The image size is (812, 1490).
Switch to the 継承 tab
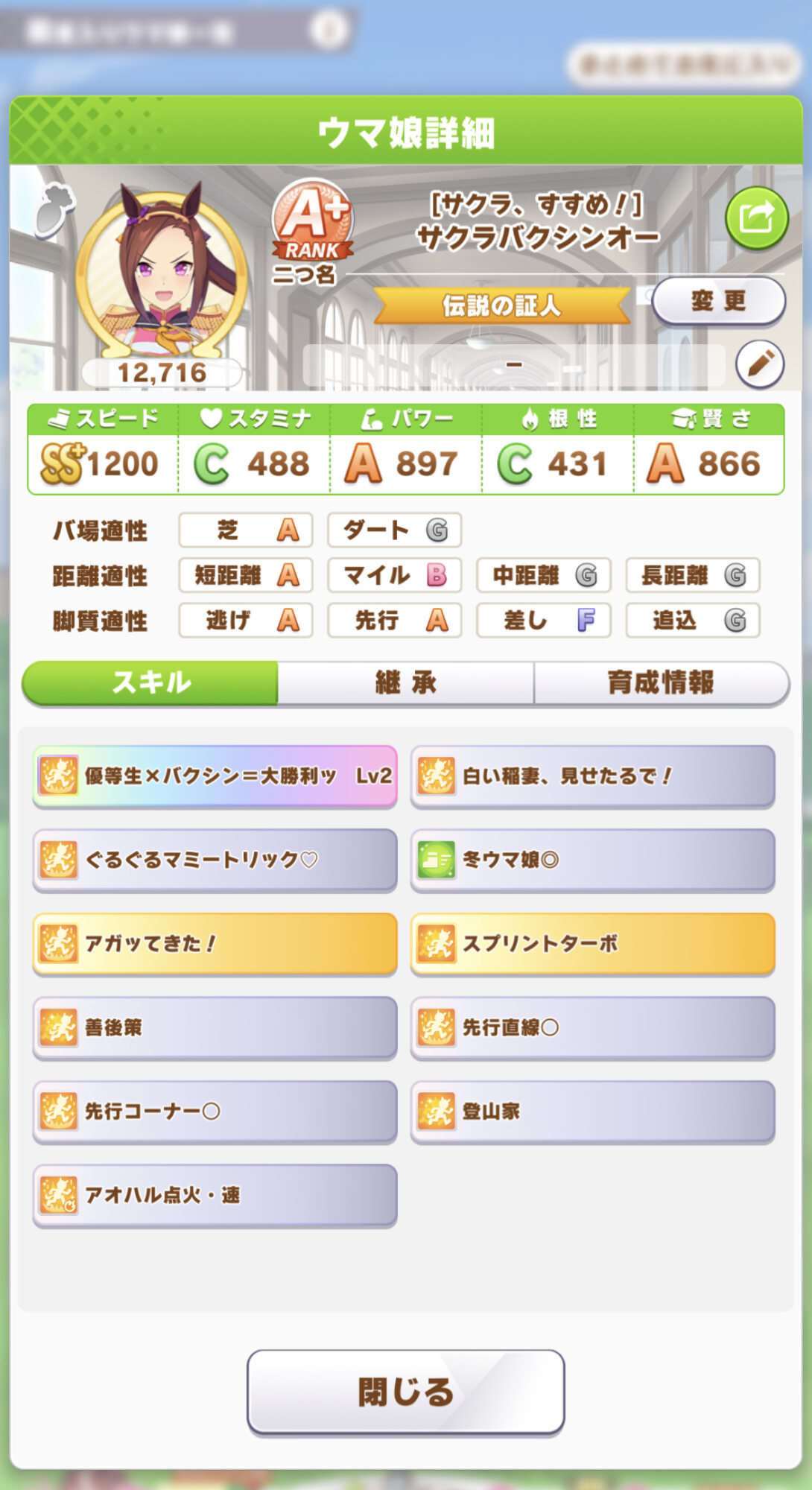point(405,682)
